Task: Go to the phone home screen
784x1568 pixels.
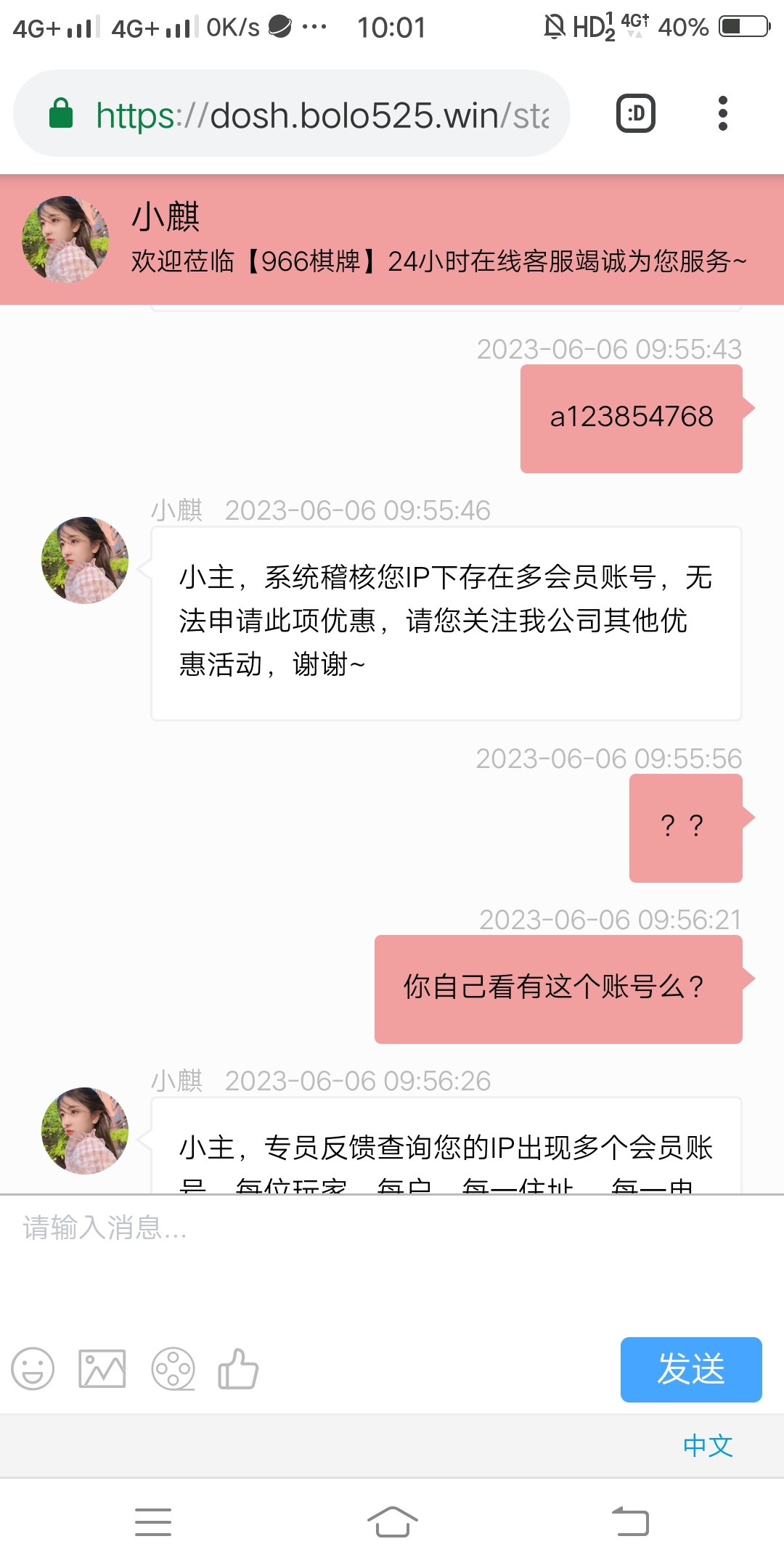Action: pyautogui.click(x=392, y=1522)
